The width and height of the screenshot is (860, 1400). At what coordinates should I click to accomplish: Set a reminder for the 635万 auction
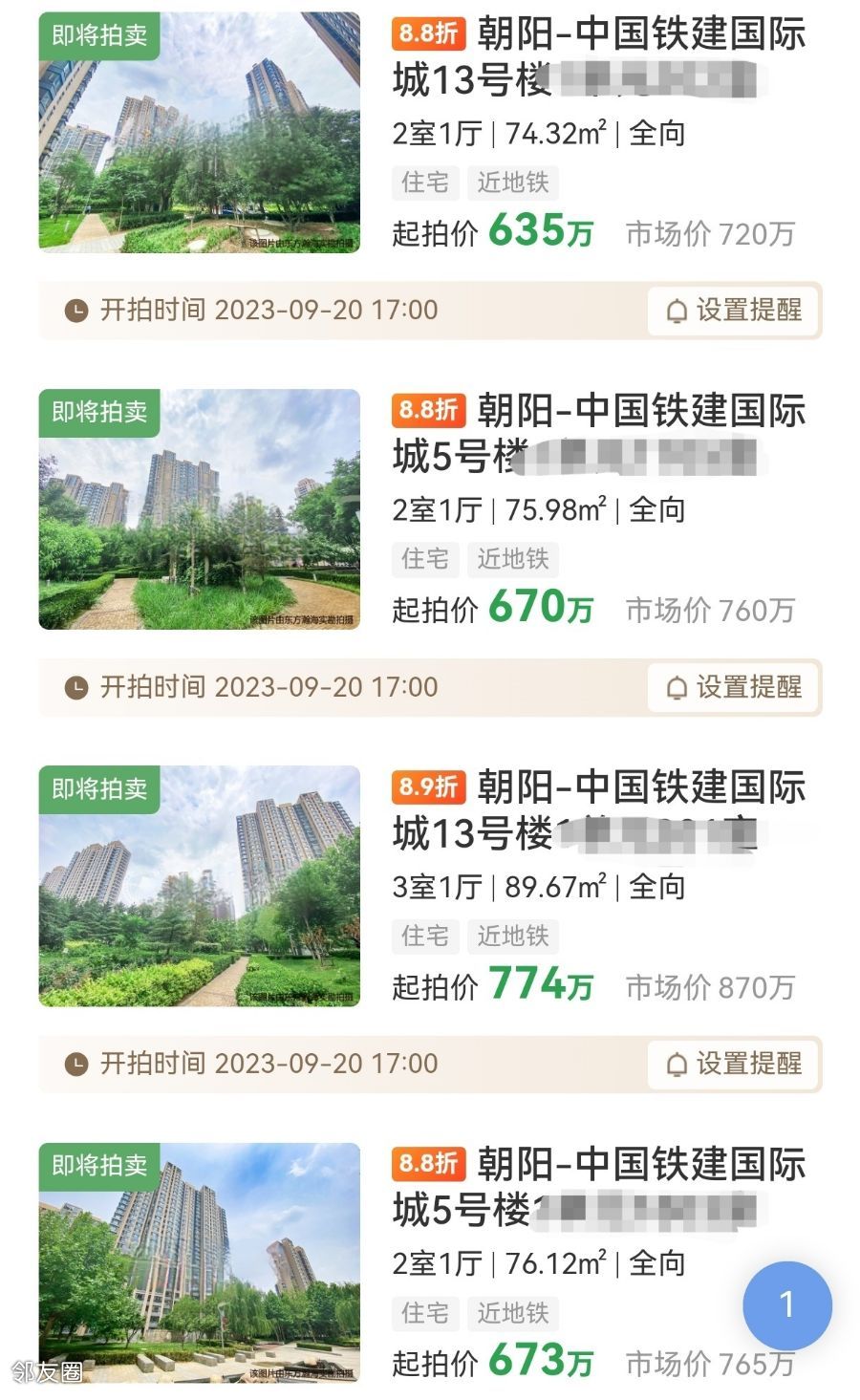point(733,311)
